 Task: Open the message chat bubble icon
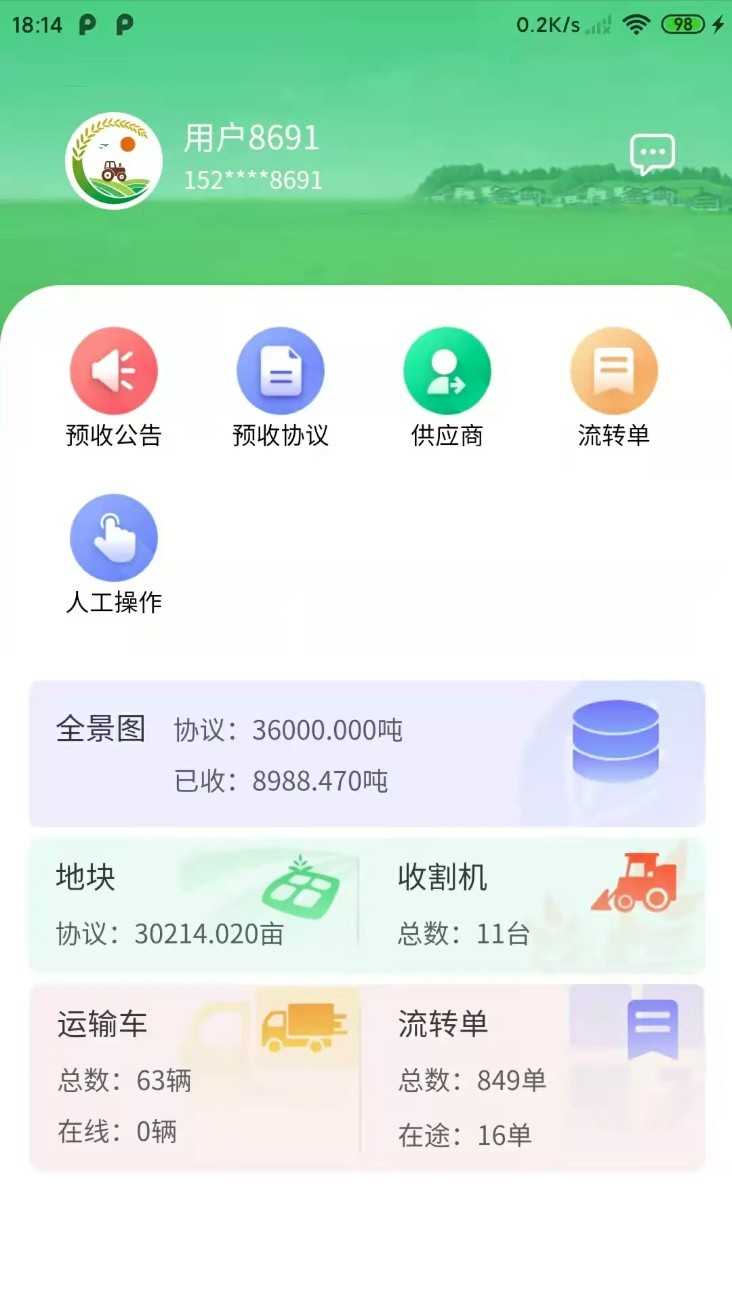point(651,153)
